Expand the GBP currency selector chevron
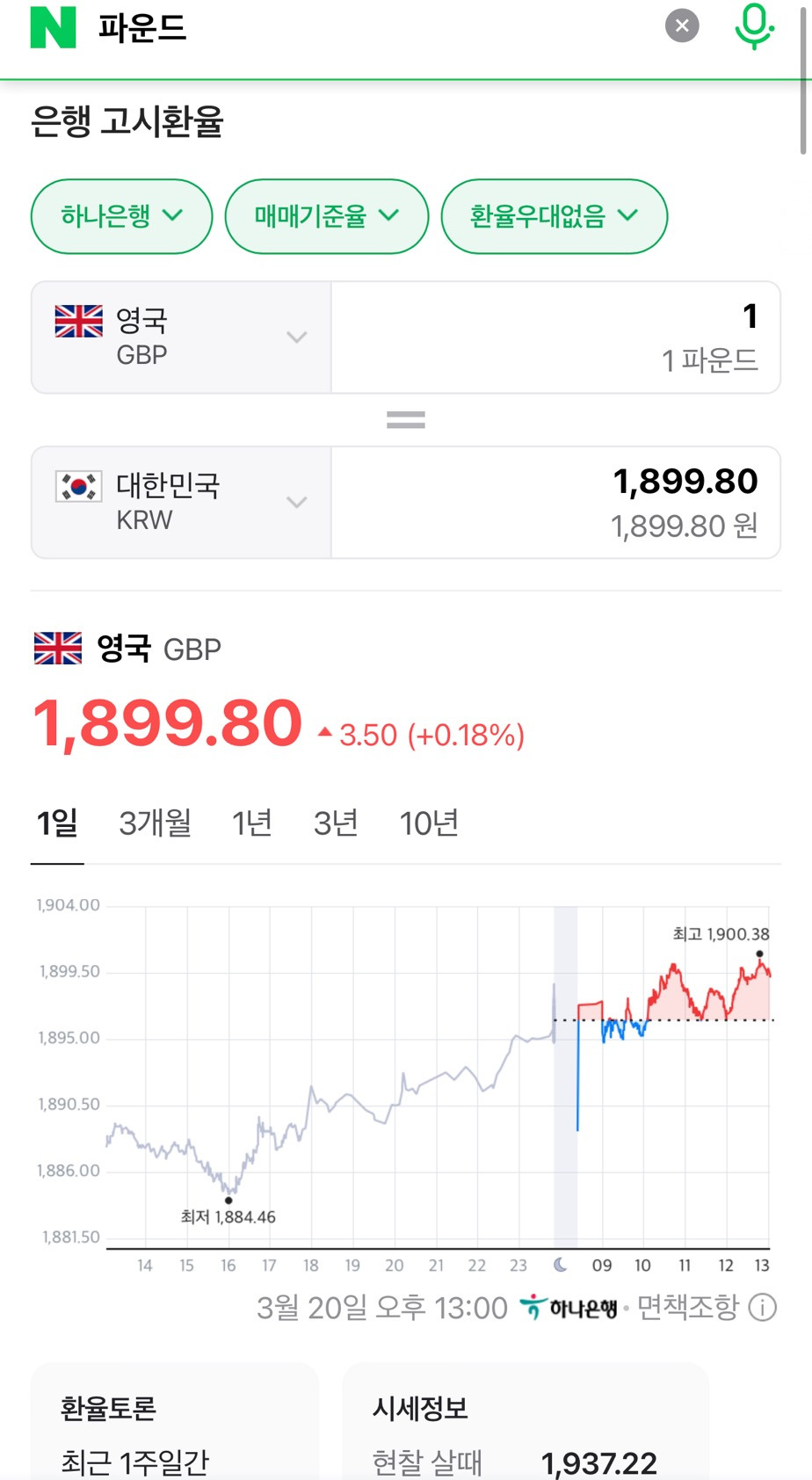 (x=295, y=337)
